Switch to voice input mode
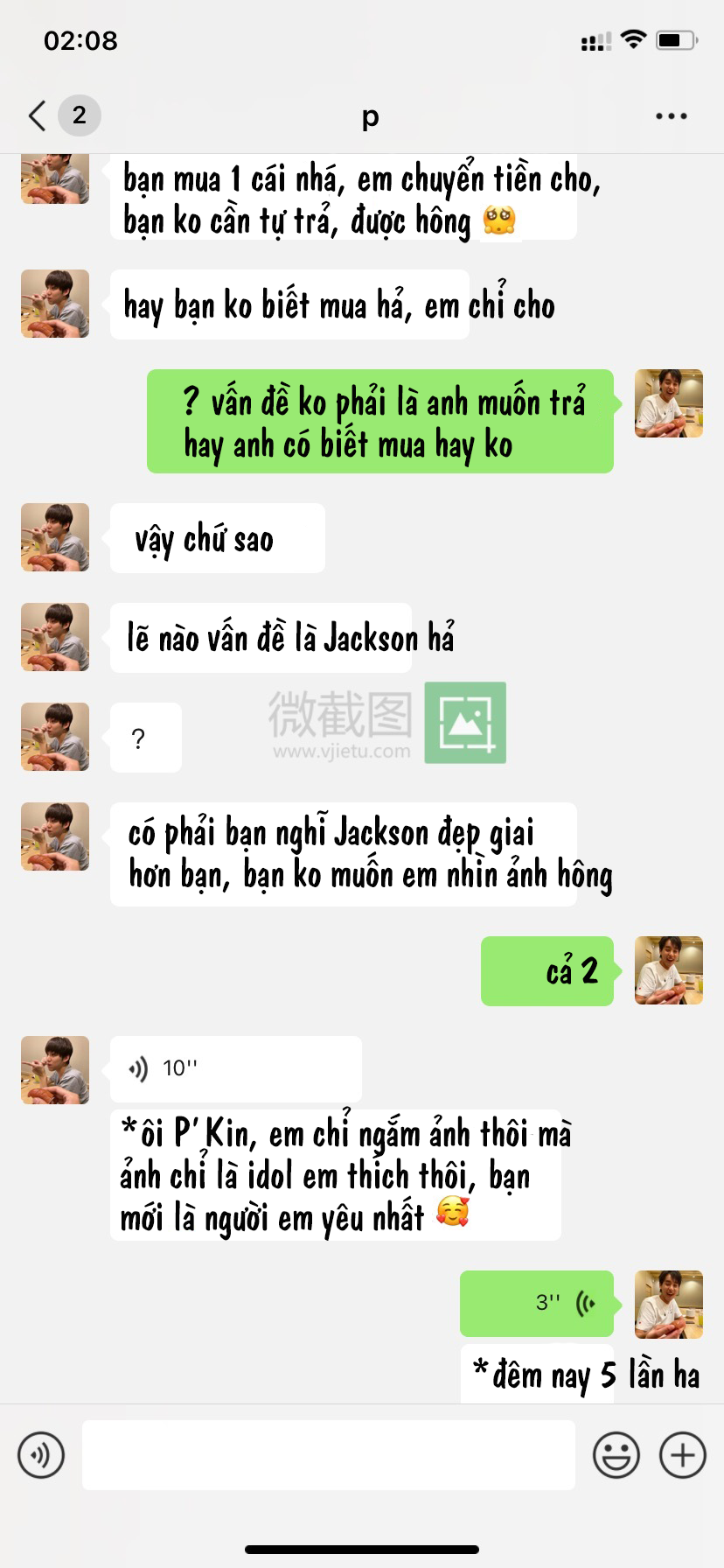 point(41,1455)
